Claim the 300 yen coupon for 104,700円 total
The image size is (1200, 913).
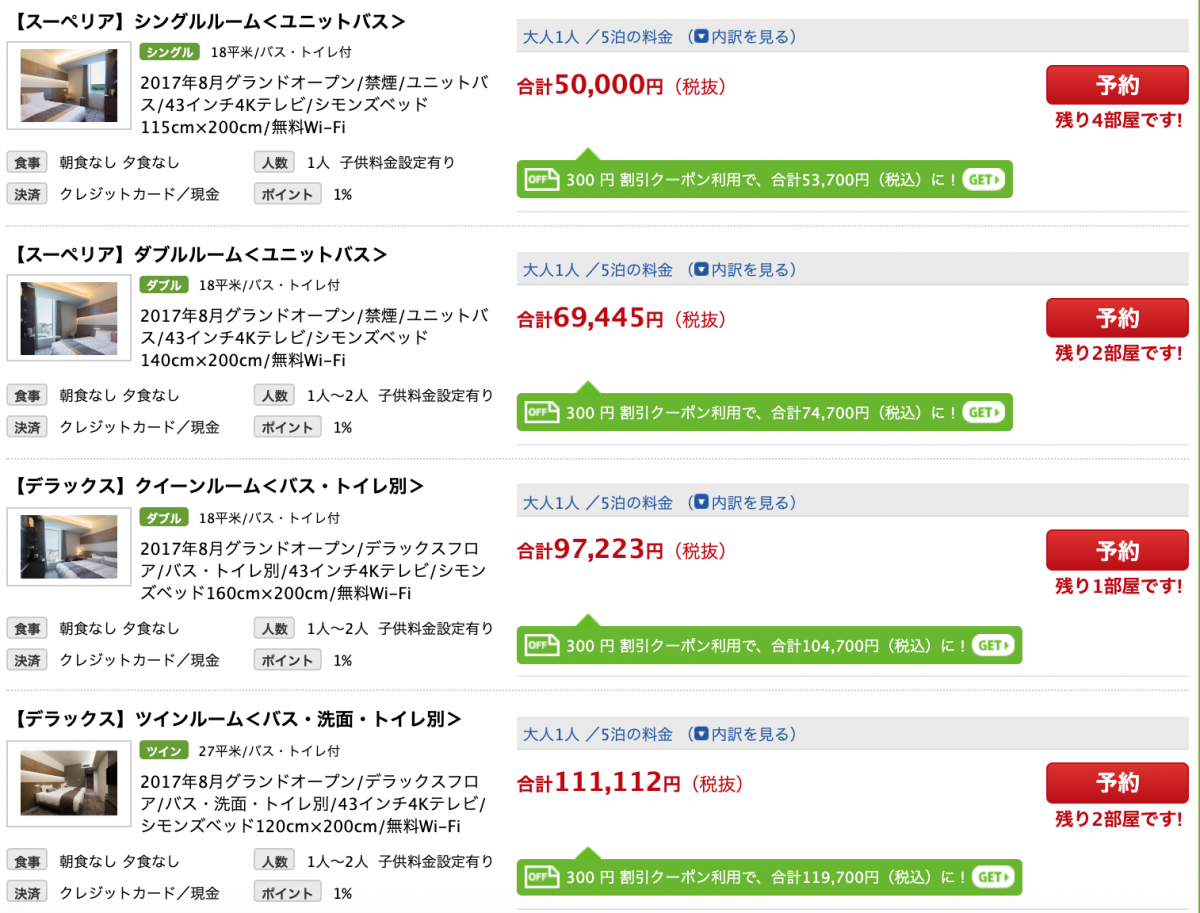(992, 645)
